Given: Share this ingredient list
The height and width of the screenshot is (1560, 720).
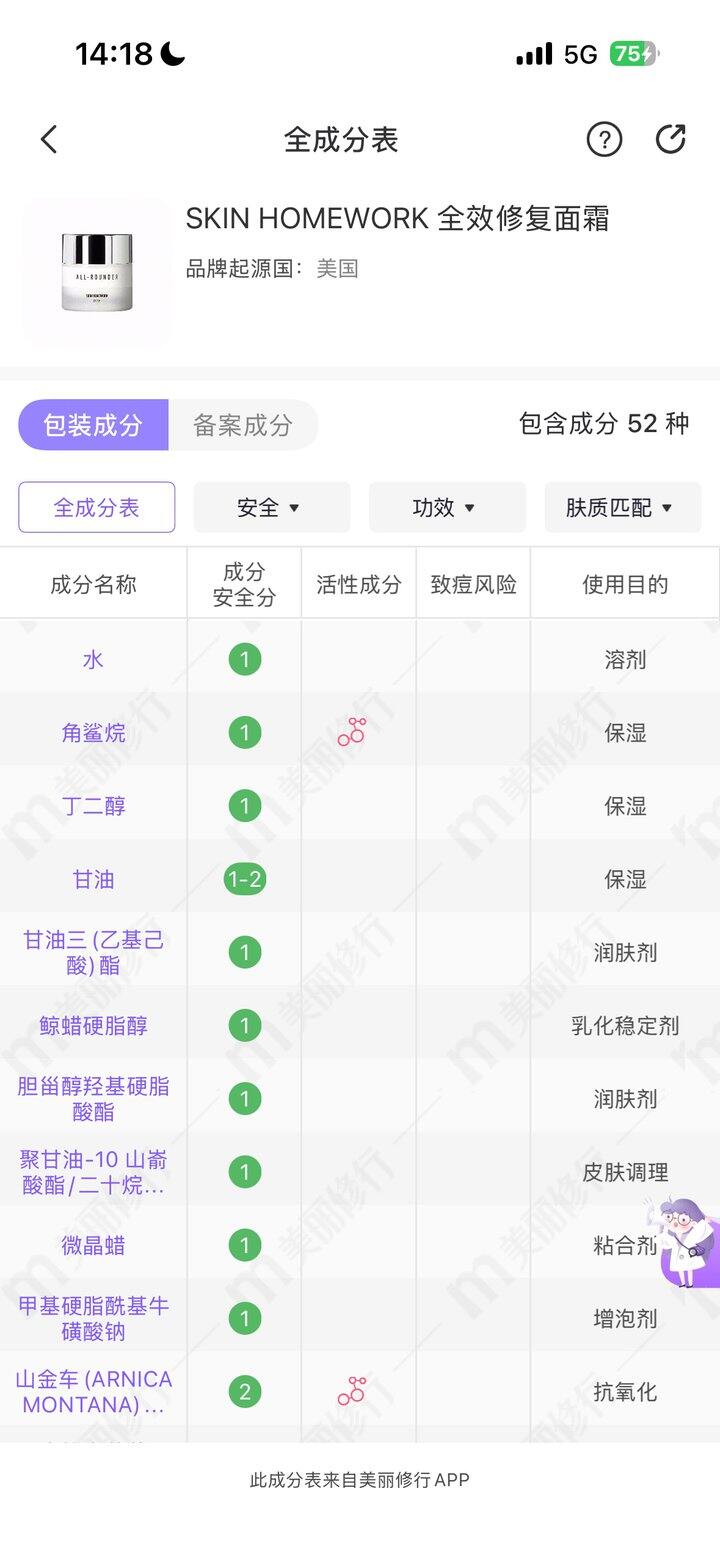Looking at the screenshot, I should 670,139.
